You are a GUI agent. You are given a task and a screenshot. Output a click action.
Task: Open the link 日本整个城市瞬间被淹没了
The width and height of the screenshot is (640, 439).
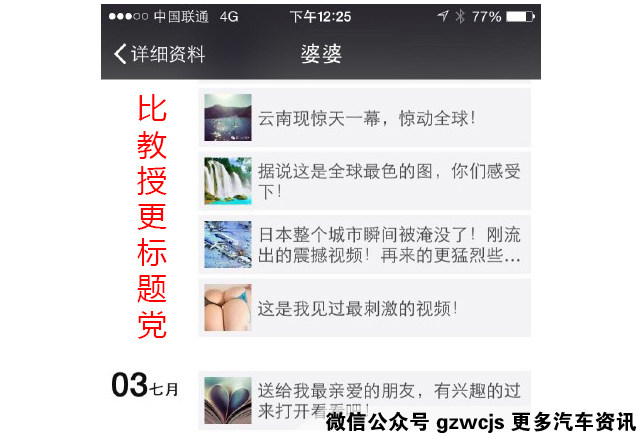(366, 245)
